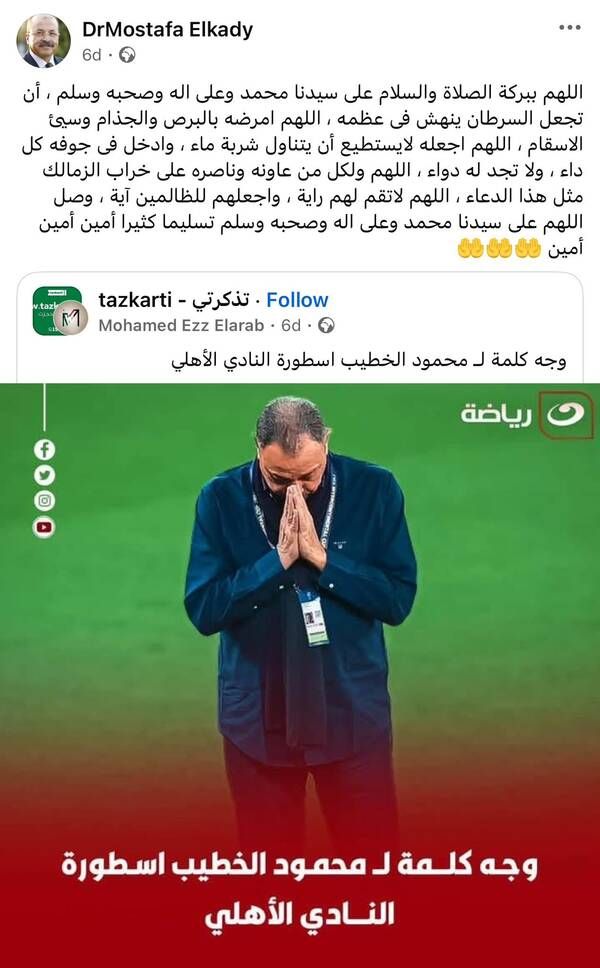This screenshot has width=600, height=968.
Task: Open tazkarti - تذكرتي page name
Action: [173, 300]
